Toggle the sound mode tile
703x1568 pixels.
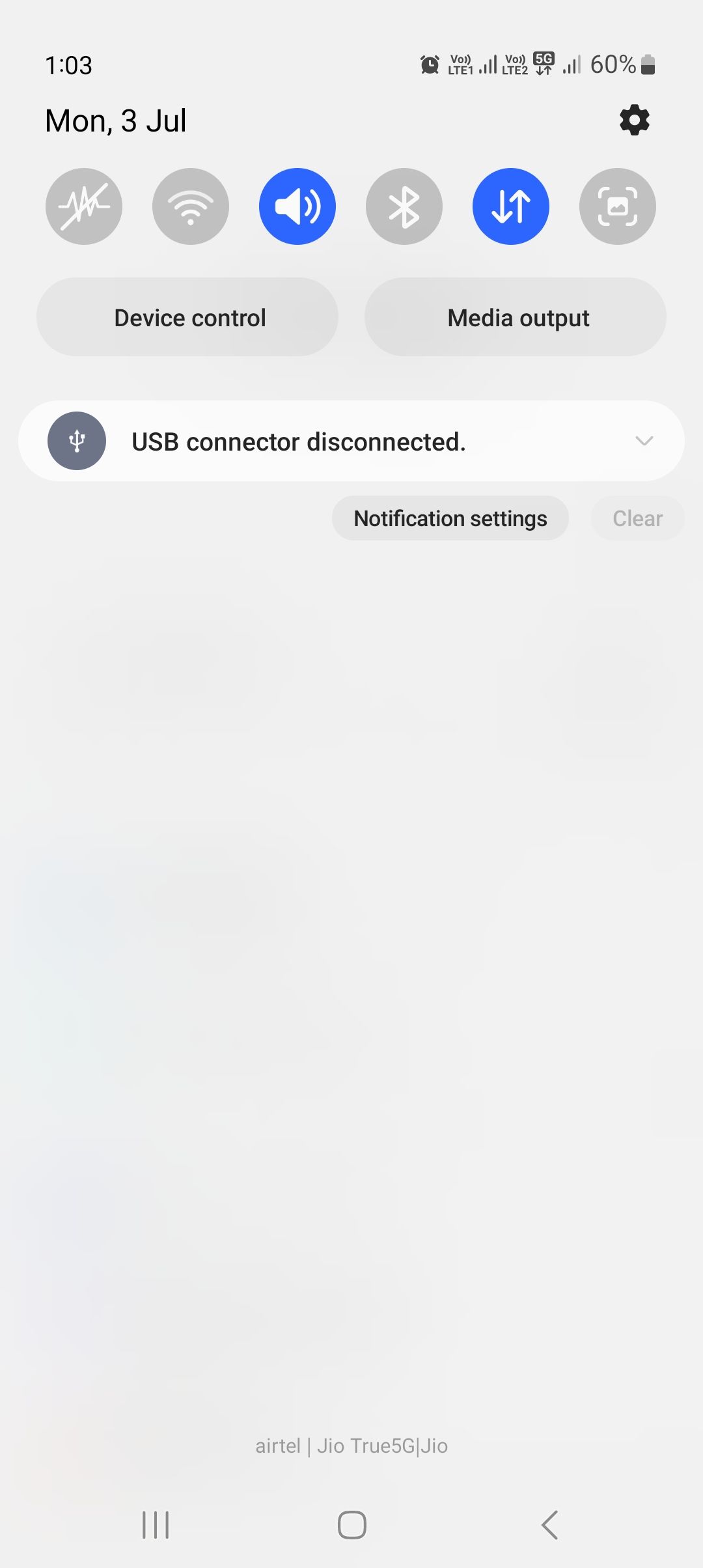pos(297,206)
